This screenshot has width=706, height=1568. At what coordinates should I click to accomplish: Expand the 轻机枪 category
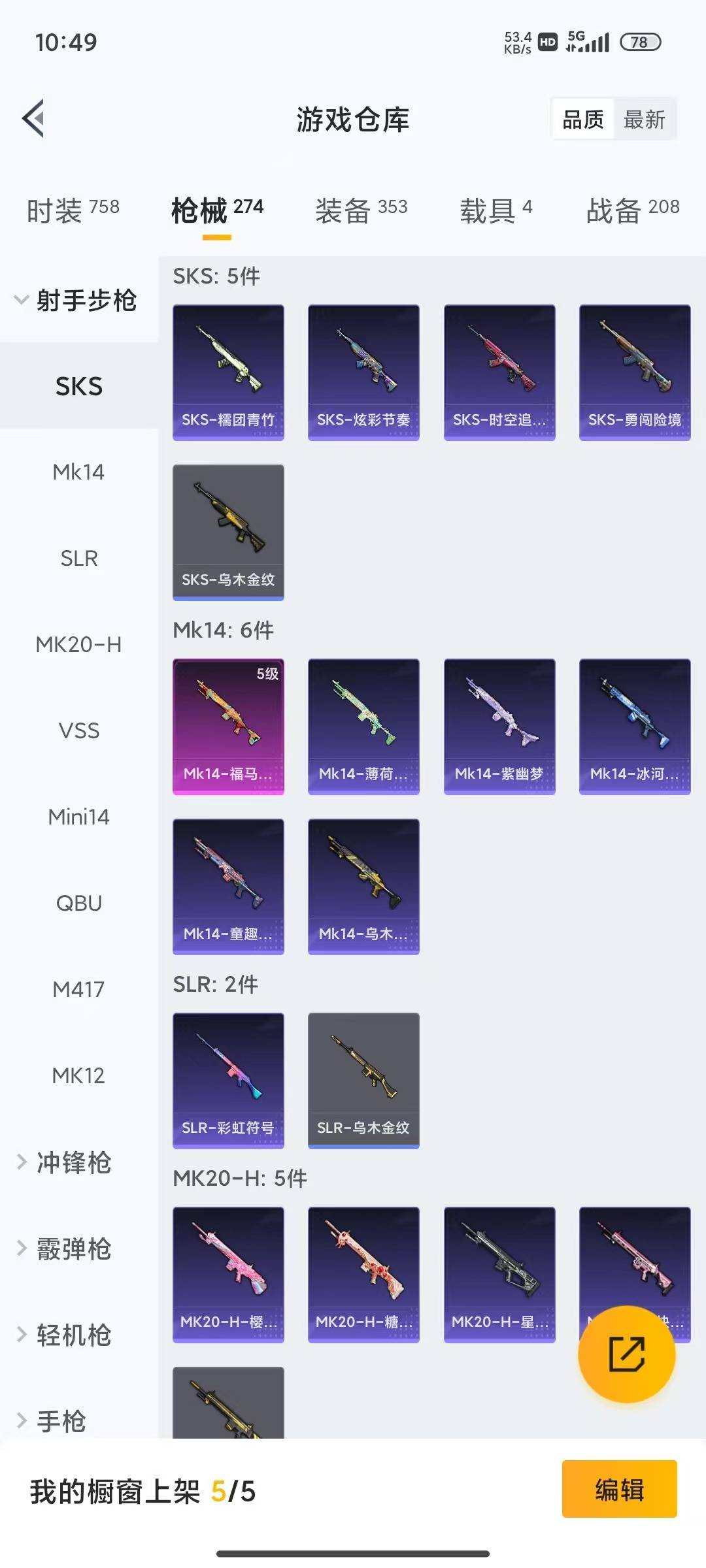(72, 1335)
